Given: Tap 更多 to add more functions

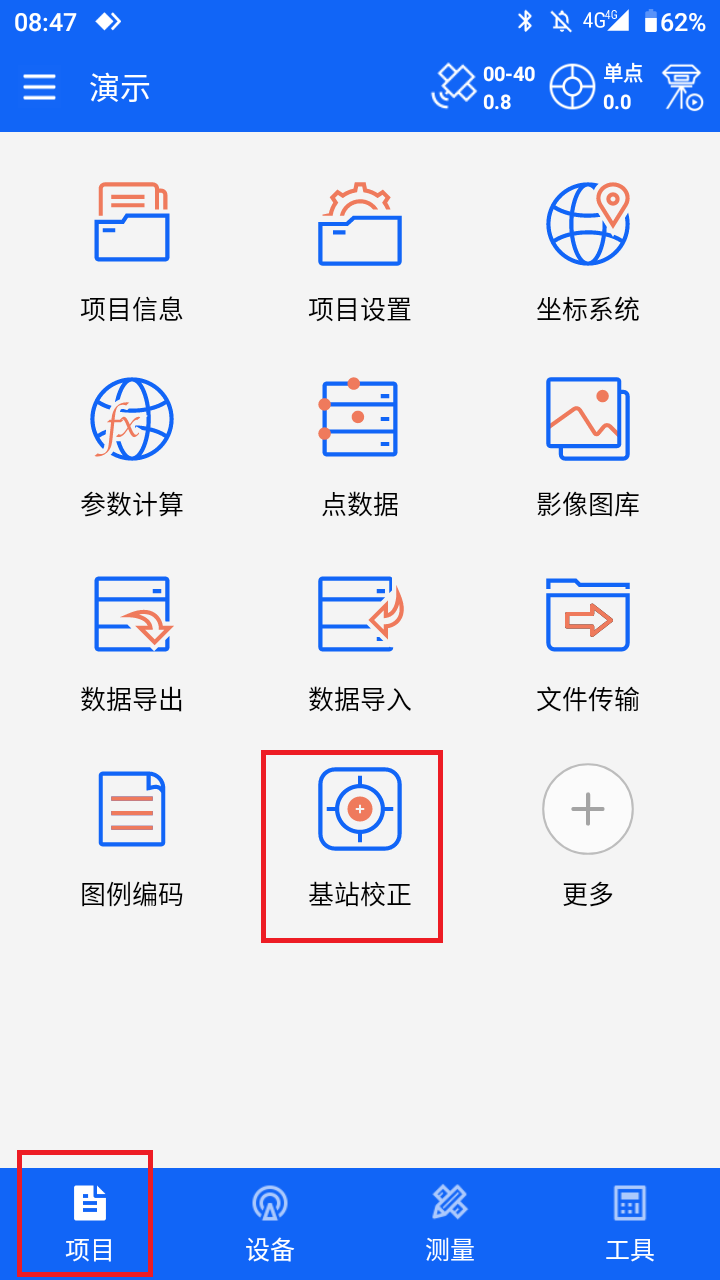Looking at the screenshot, I should point(588,835).
